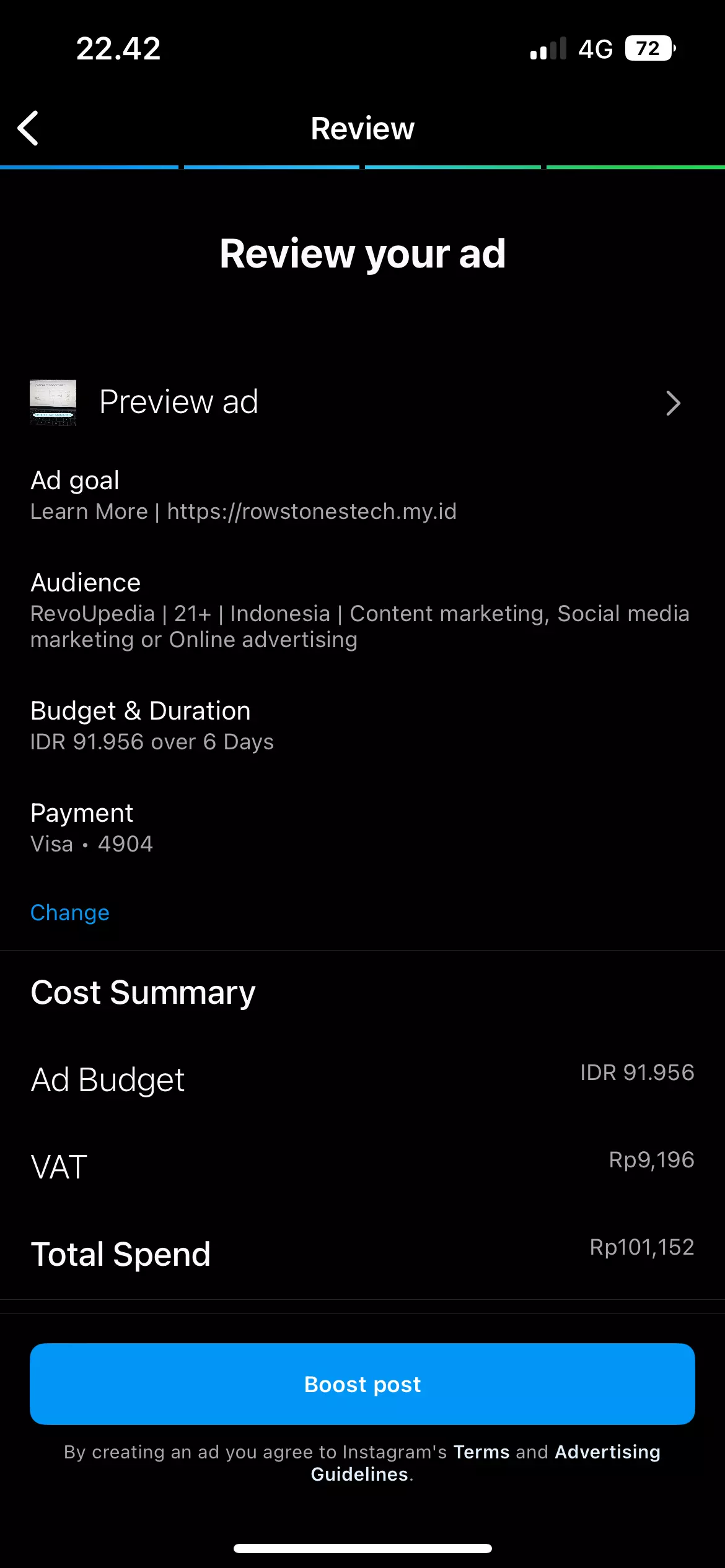Tap the back arrow to return

(27, 128)
